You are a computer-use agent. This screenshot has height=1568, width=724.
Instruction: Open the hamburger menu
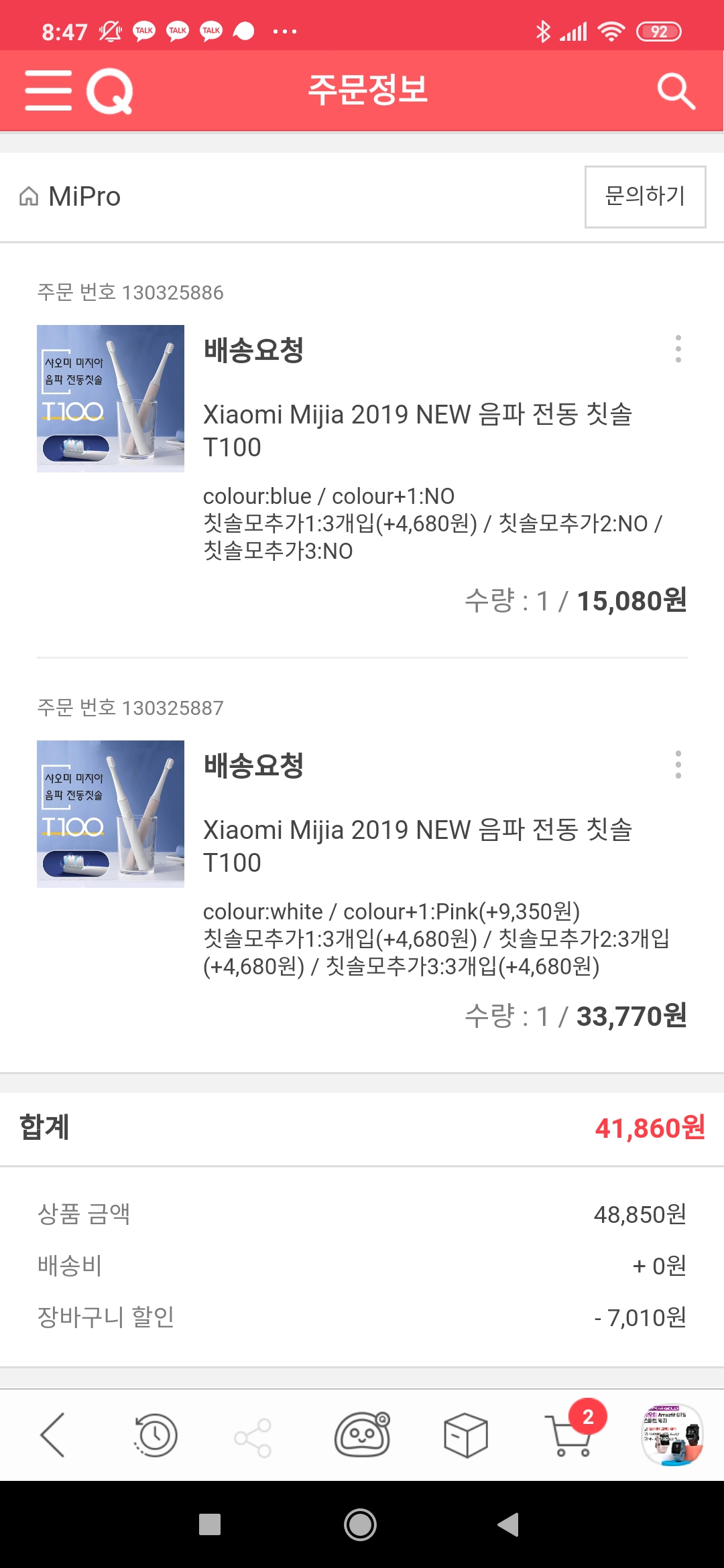(48, 90)
